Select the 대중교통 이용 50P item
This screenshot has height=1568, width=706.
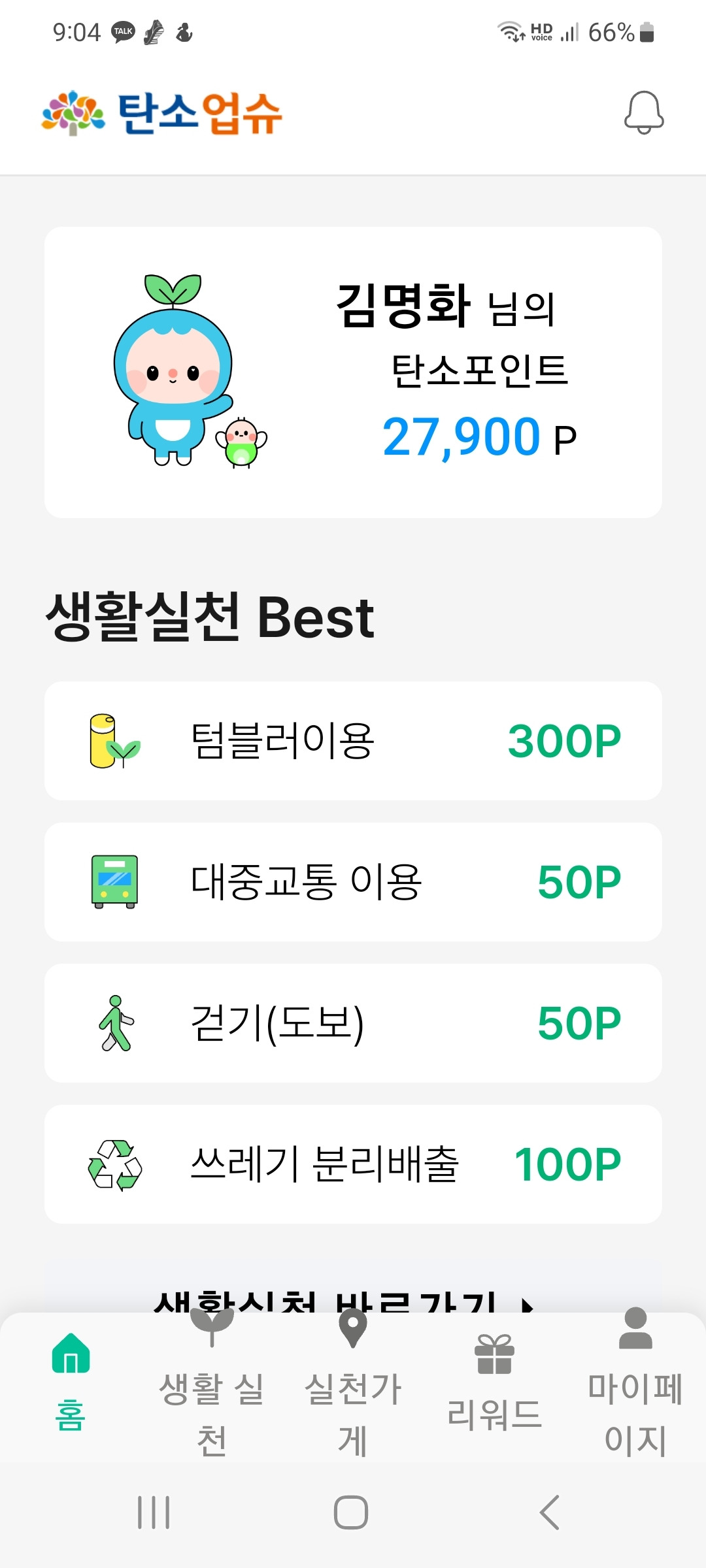pyautogui.click(x=353, y=882)
